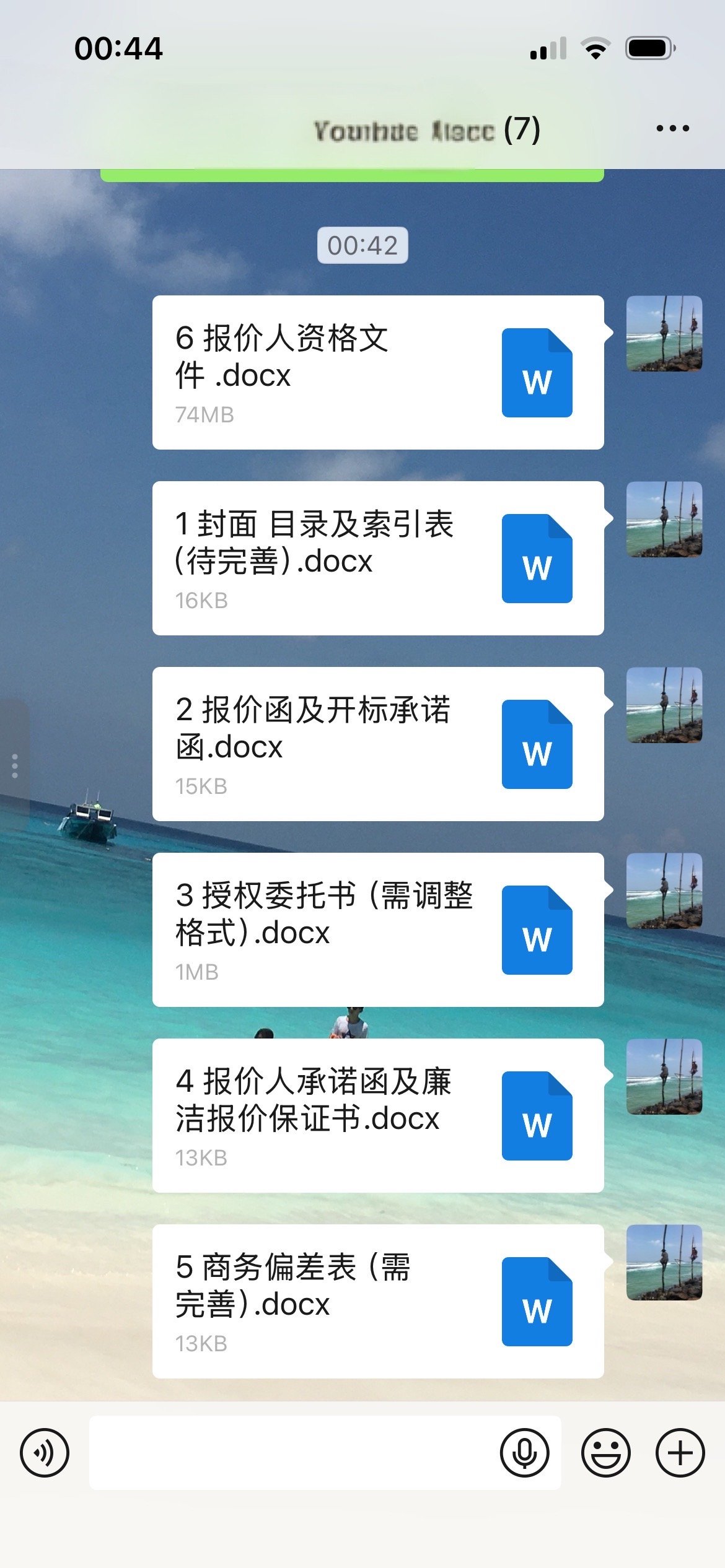Open 2 报价函及开标承诺函.docx
Screen dimensions: 725x1568
coord(377,744)
